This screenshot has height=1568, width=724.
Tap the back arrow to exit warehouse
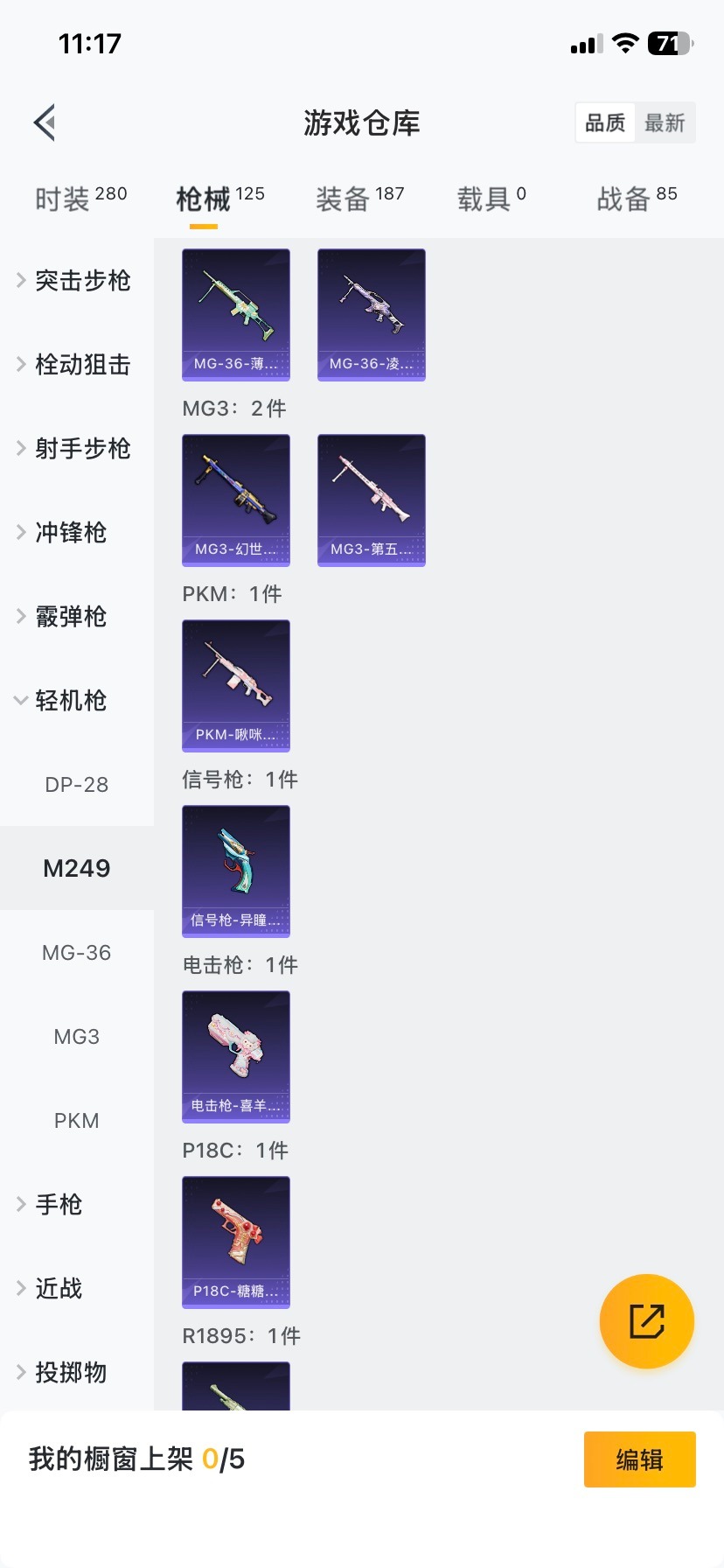(44, 122)
